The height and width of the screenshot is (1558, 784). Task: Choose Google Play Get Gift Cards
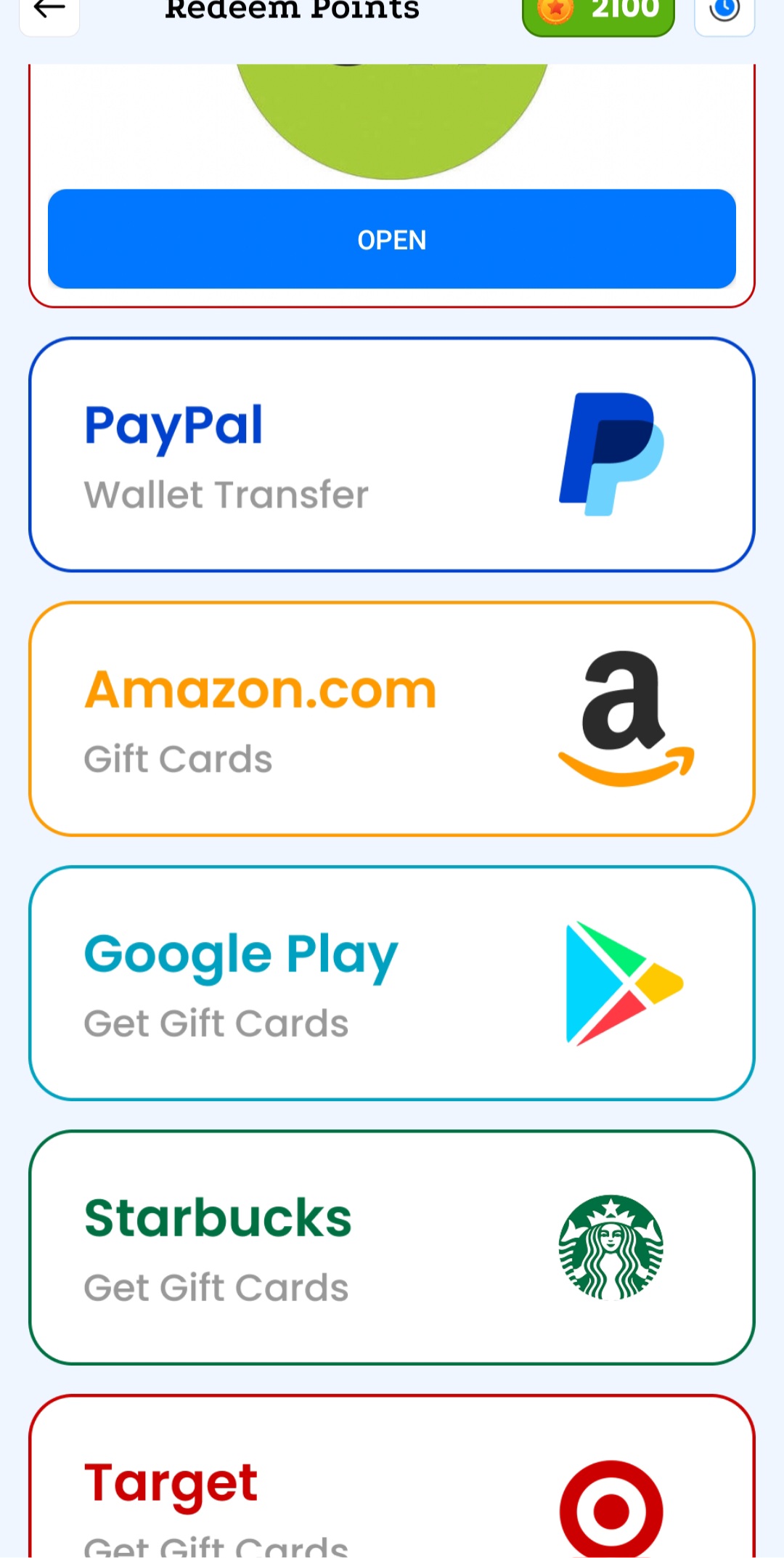click(392, 983)
